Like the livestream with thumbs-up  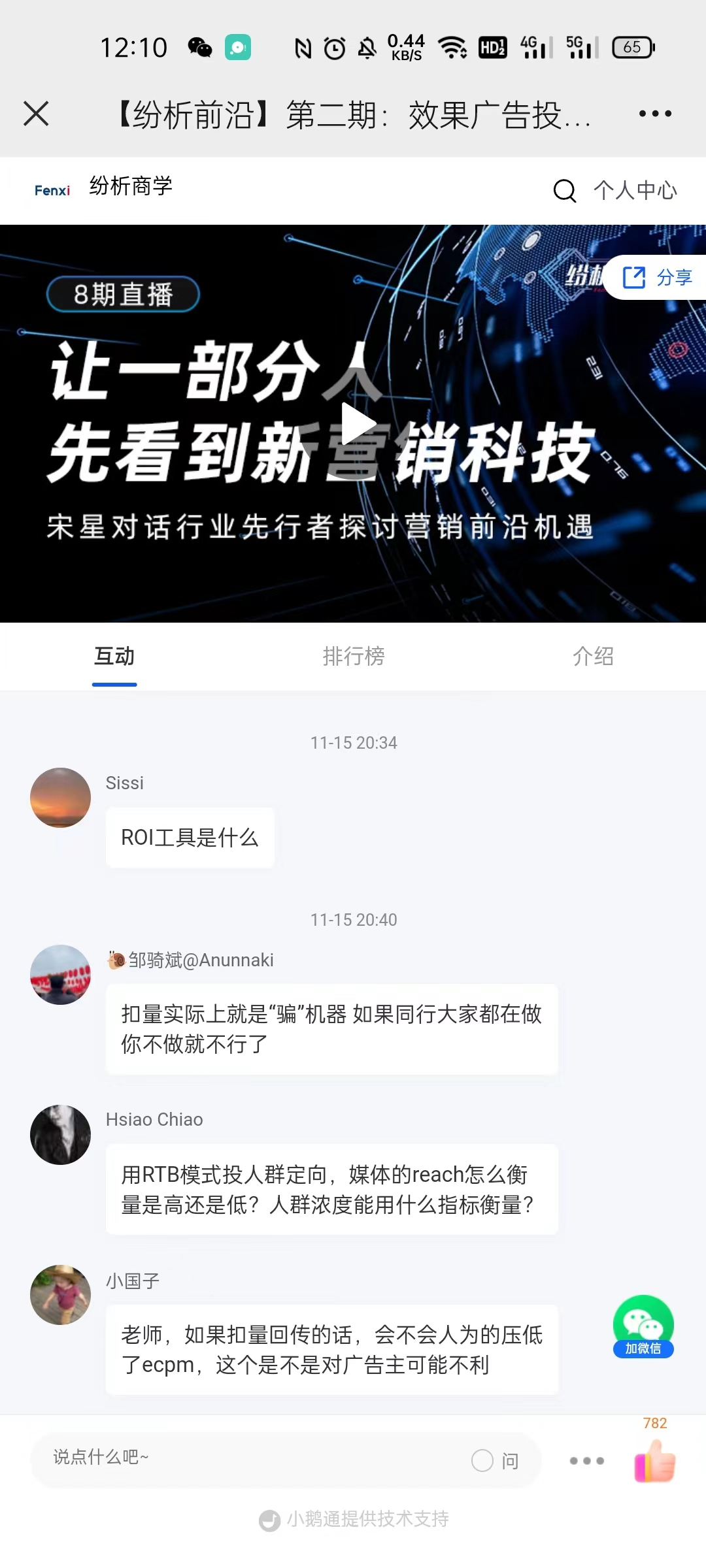(x=654, y=1461)
